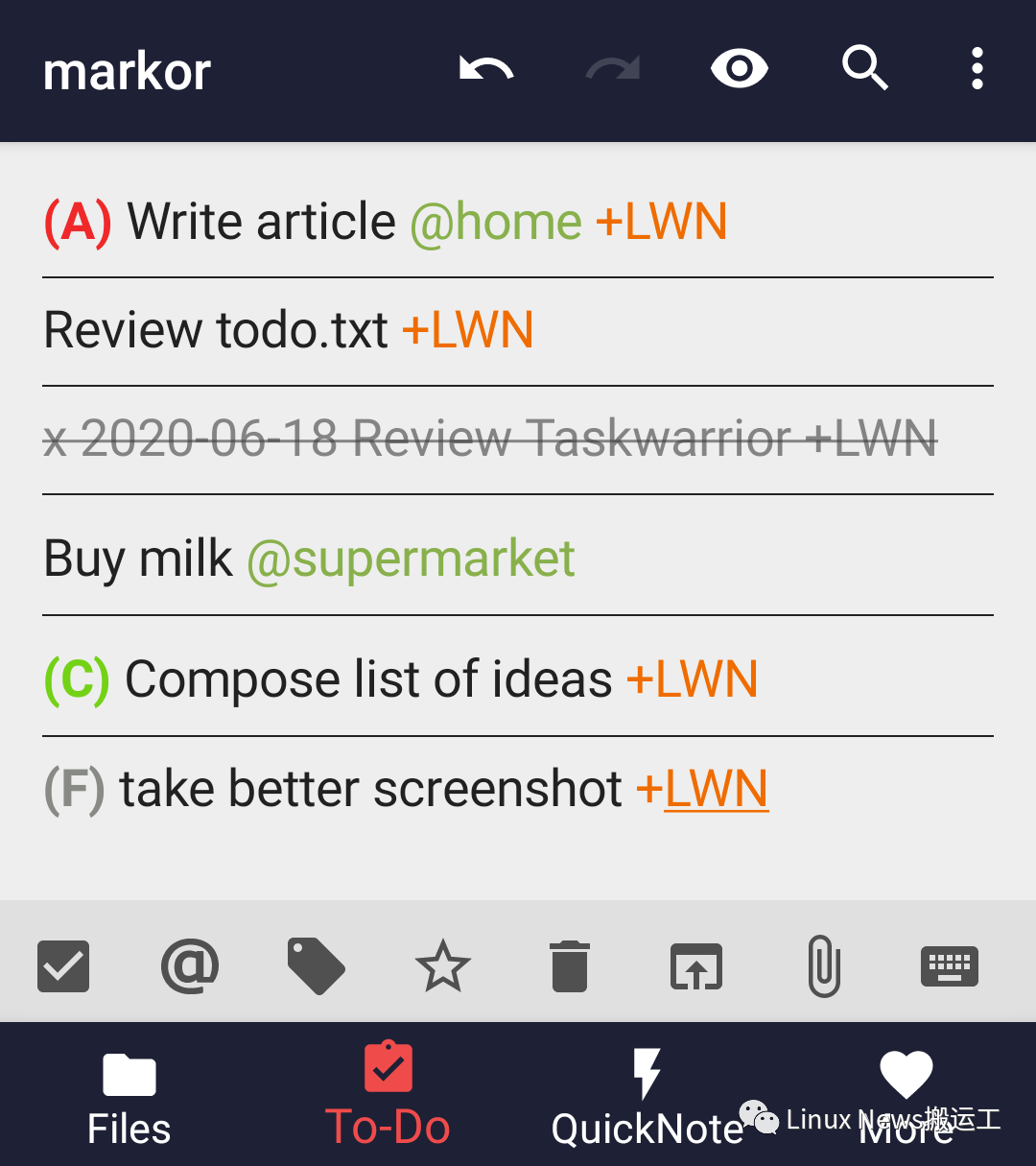
Task: Archive completed tasks via export icon
Action: 696,966
